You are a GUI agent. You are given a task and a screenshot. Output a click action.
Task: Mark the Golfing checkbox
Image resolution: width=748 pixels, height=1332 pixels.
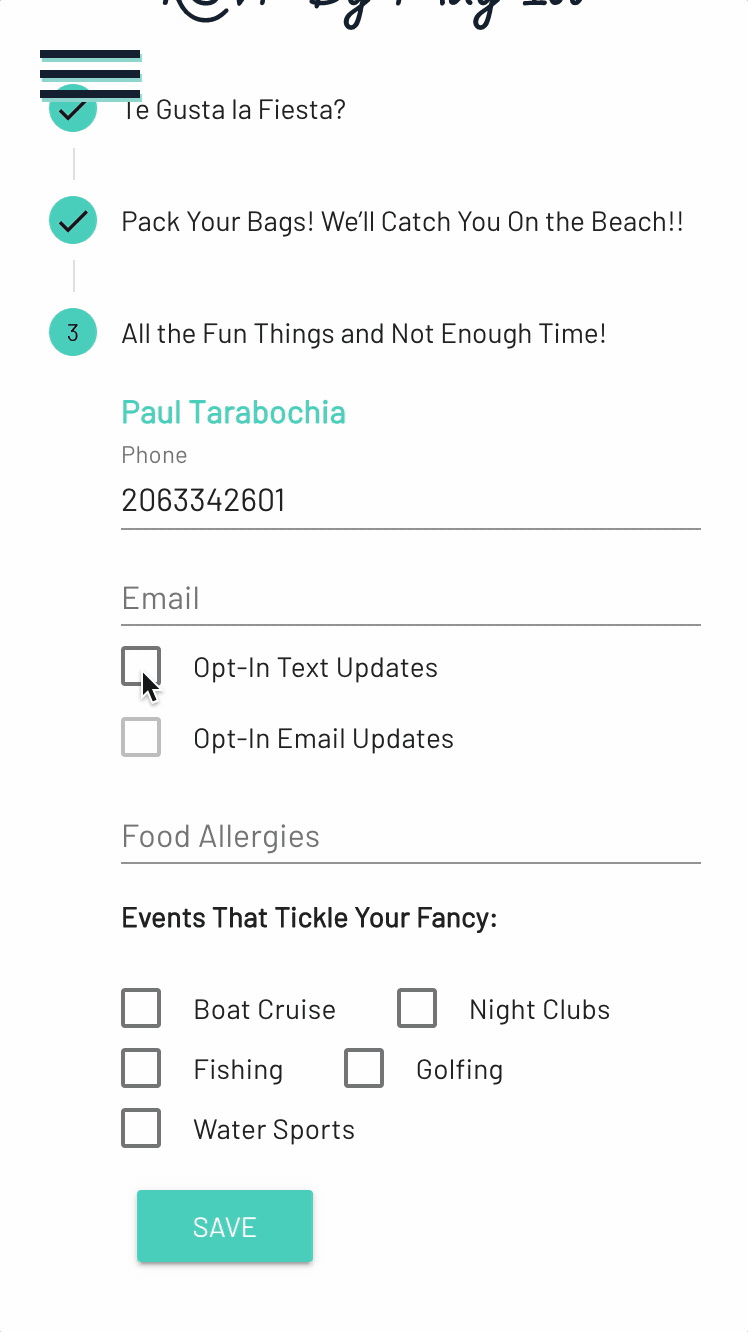364,1069
